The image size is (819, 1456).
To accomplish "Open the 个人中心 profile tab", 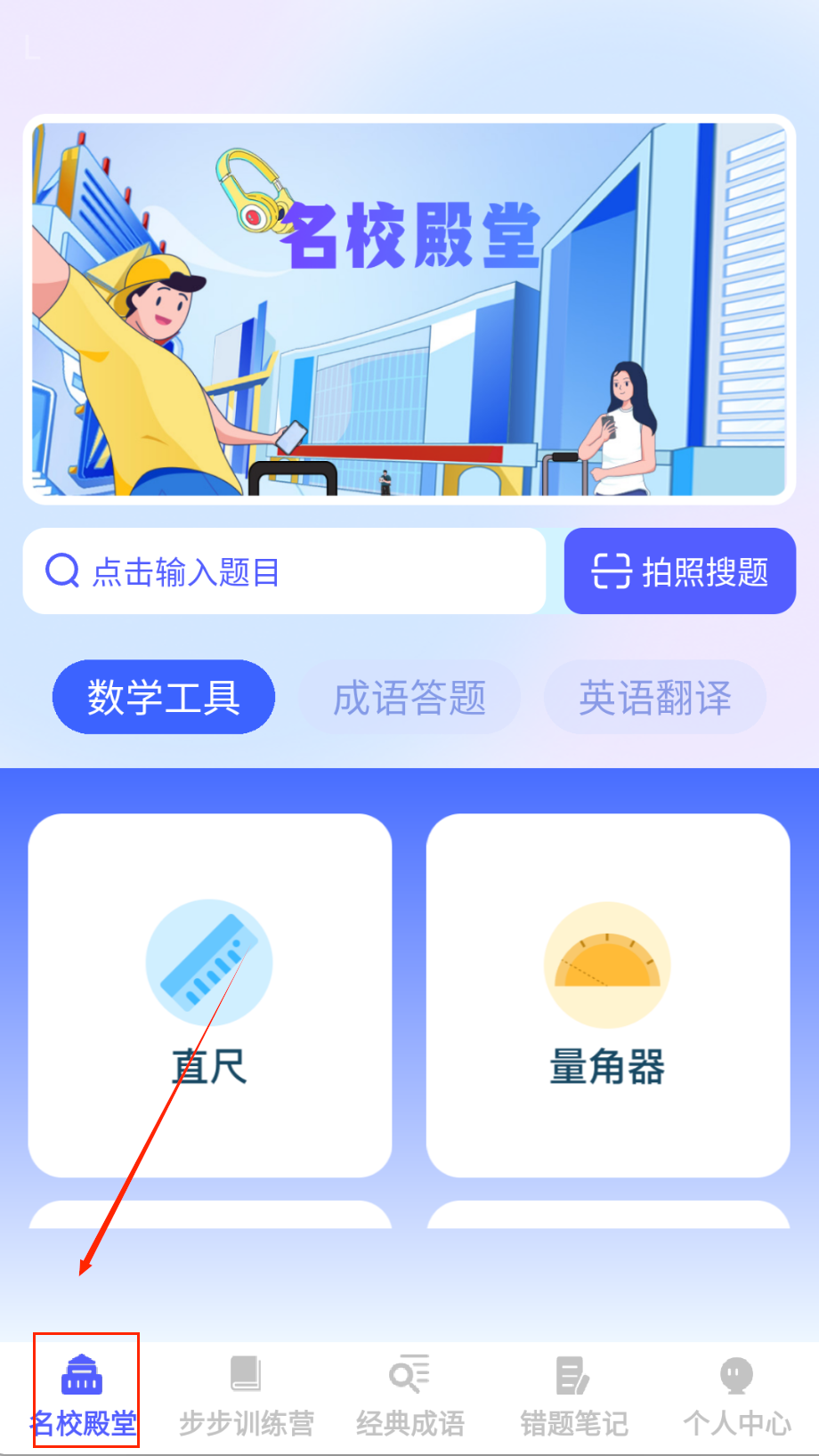I will click(x=737, y=1395).
